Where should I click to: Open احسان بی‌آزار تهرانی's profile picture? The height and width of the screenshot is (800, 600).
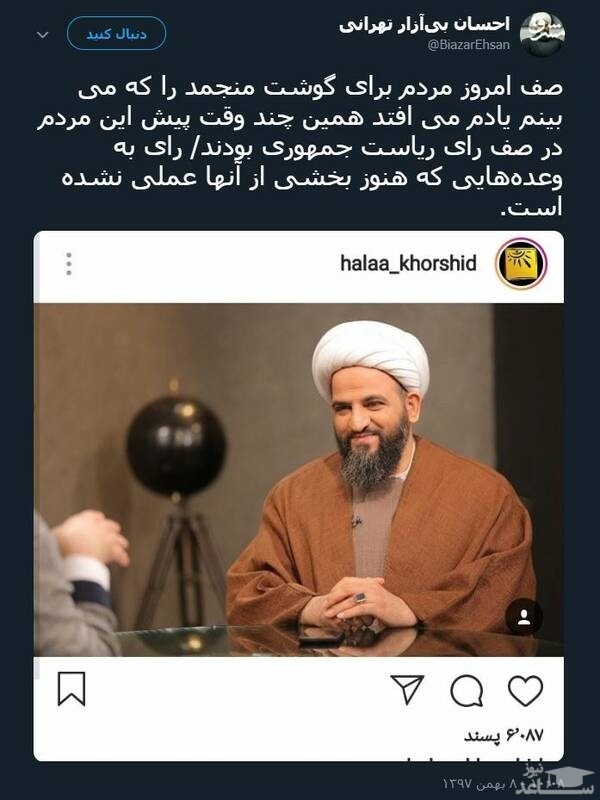(543, 33)
